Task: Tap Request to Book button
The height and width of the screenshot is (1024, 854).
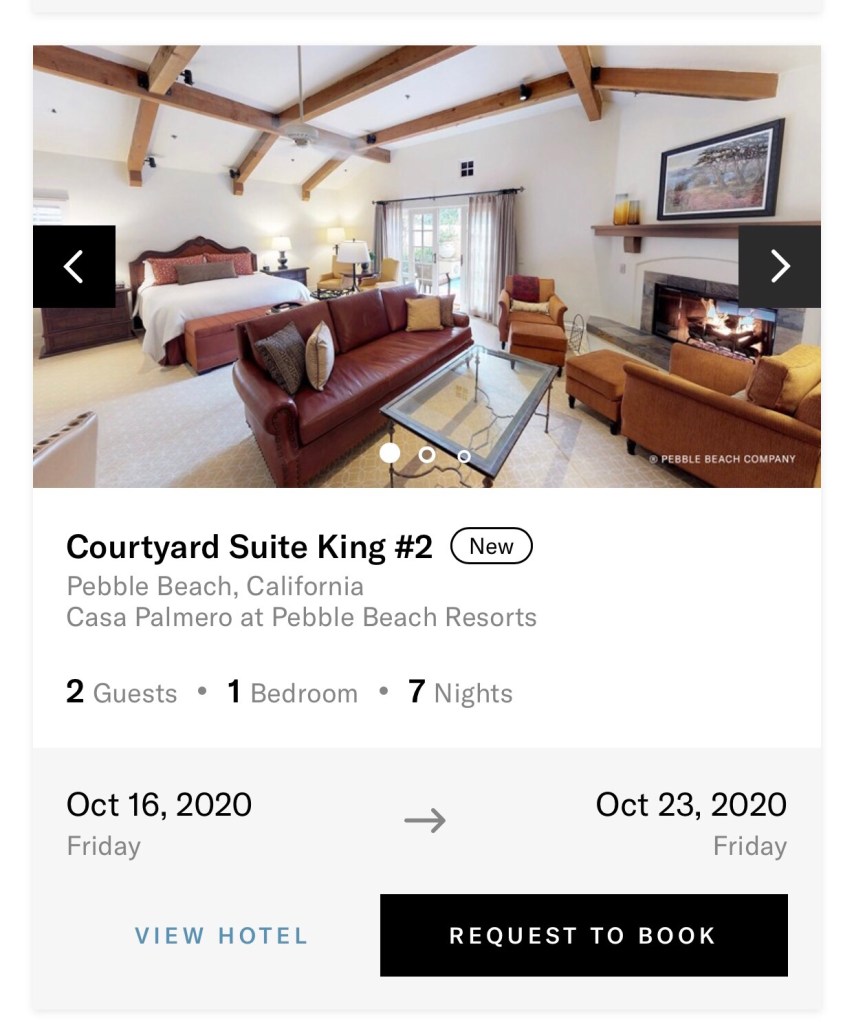Action: click(583, 935)
